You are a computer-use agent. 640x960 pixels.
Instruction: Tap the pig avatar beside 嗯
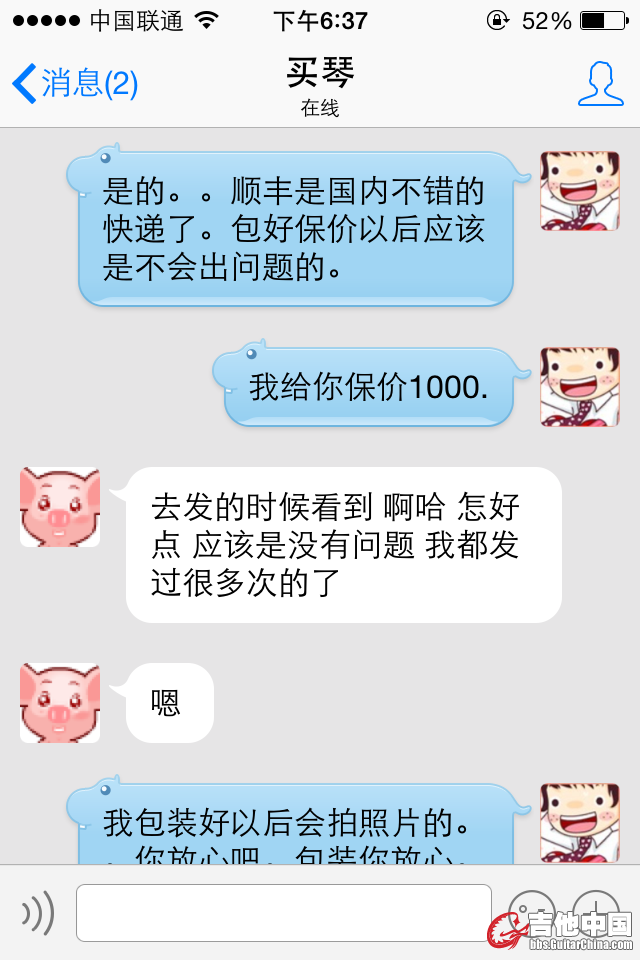coord(60,703)
